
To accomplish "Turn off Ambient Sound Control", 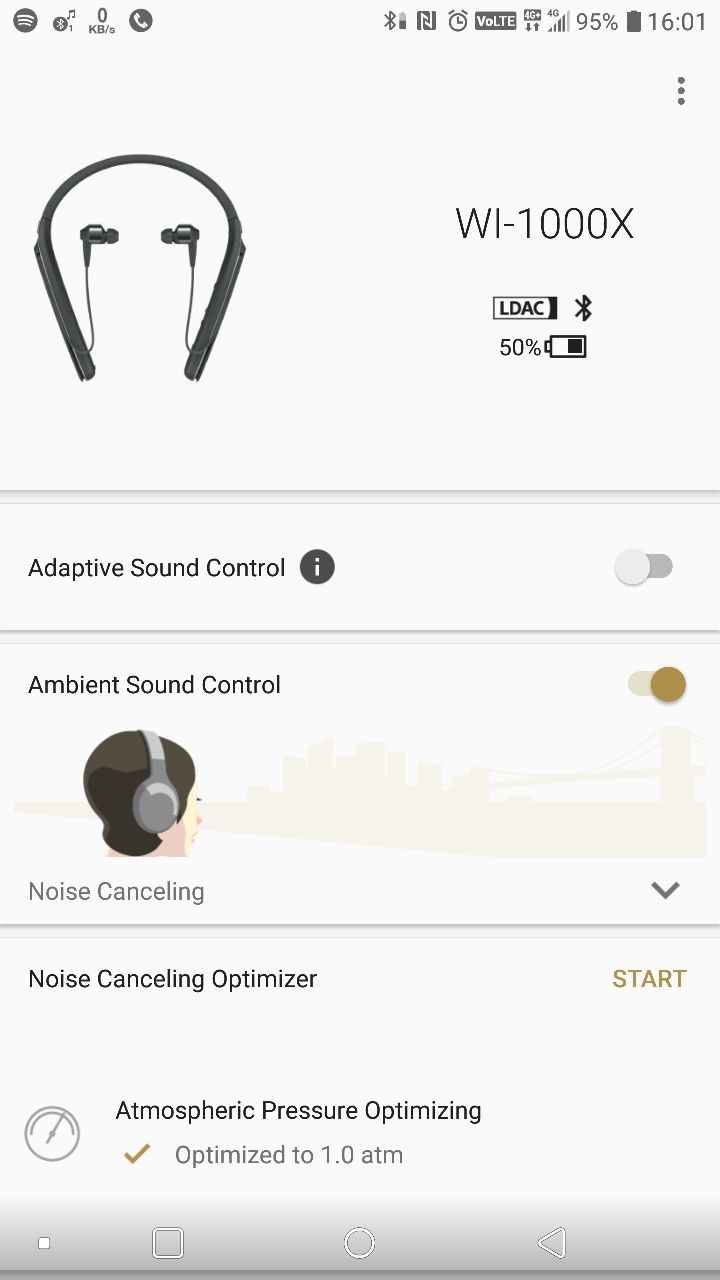I will (x=657, y=685).
